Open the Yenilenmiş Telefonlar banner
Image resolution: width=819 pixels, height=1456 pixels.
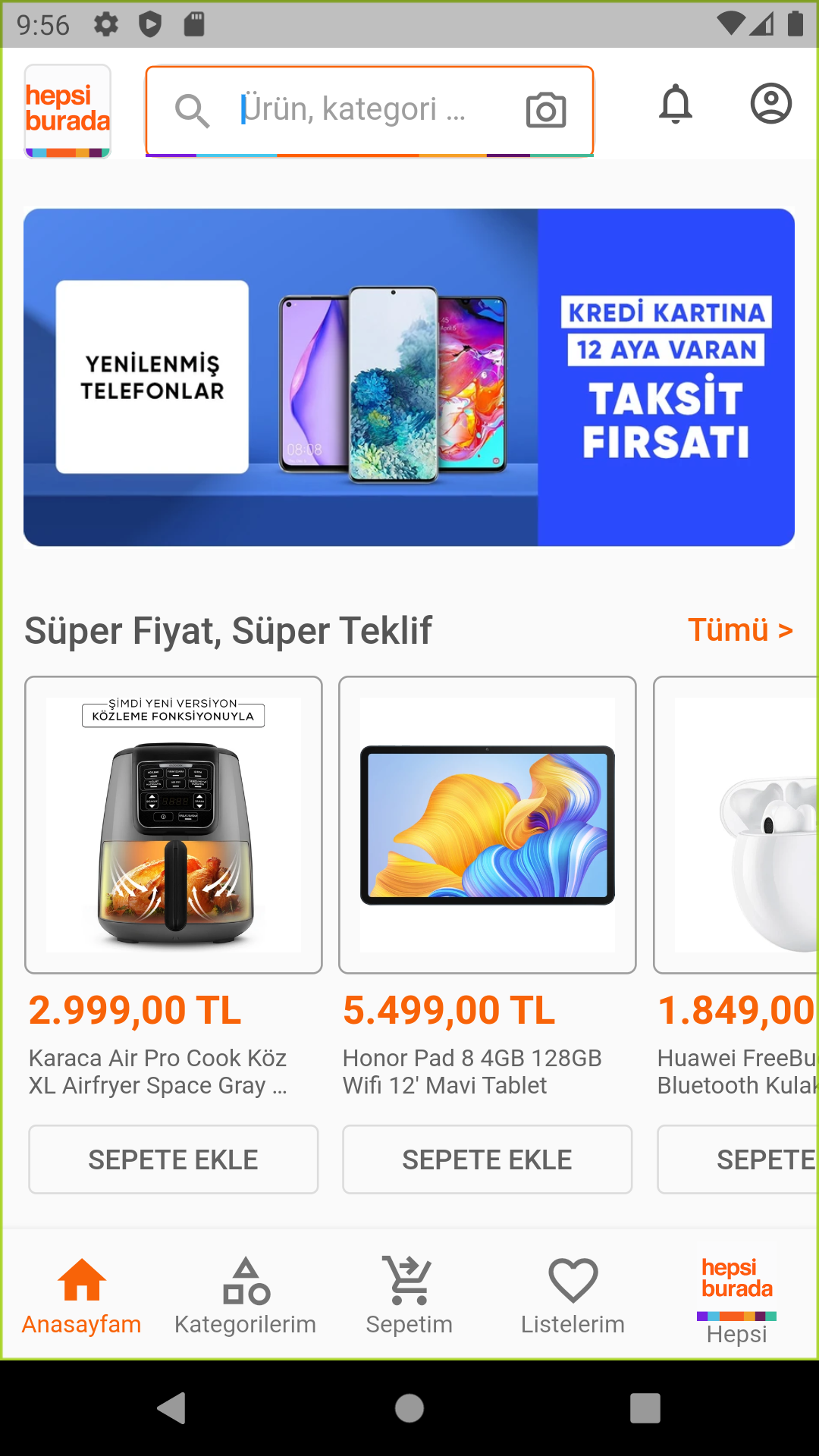coord(409,377)
